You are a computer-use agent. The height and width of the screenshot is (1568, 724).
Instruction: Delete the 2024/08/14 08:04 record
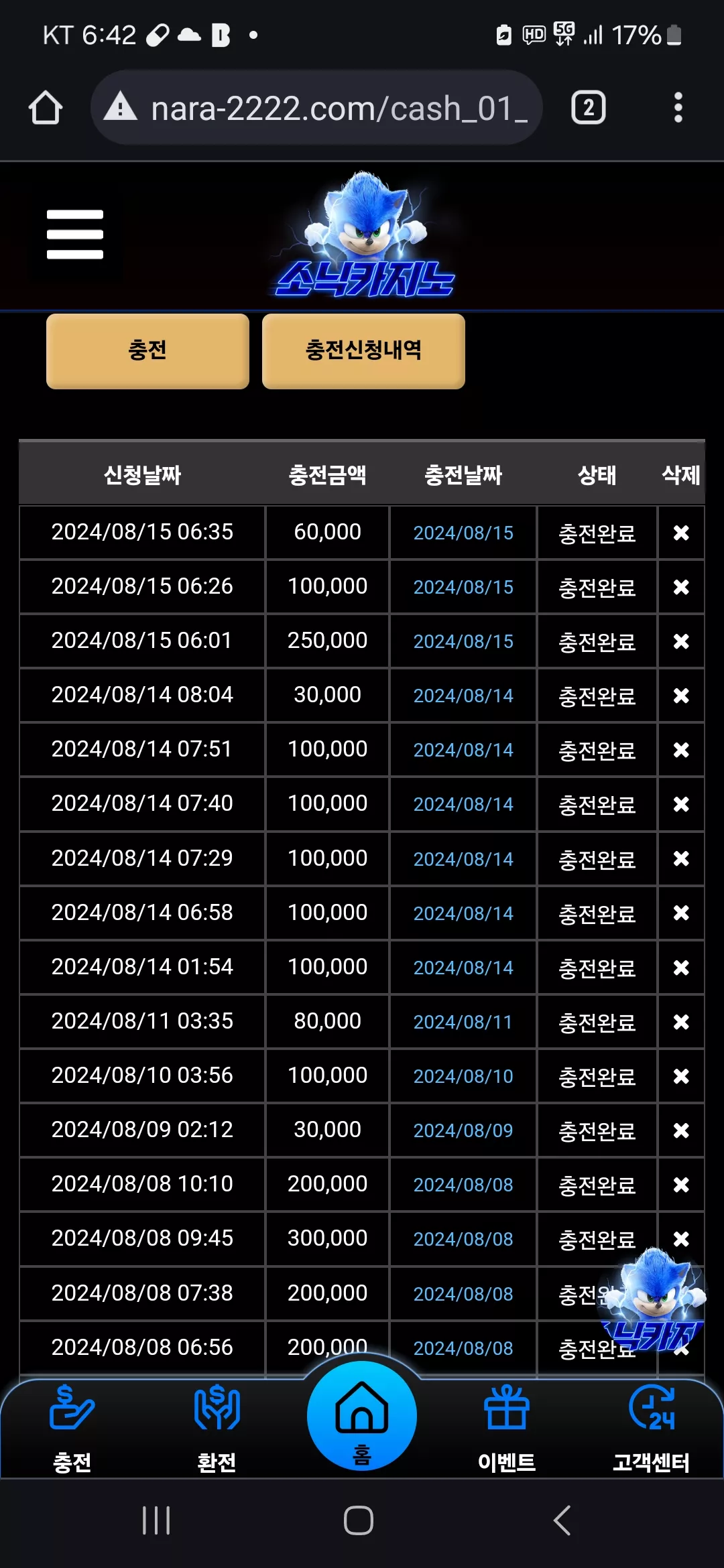[681, 696]
